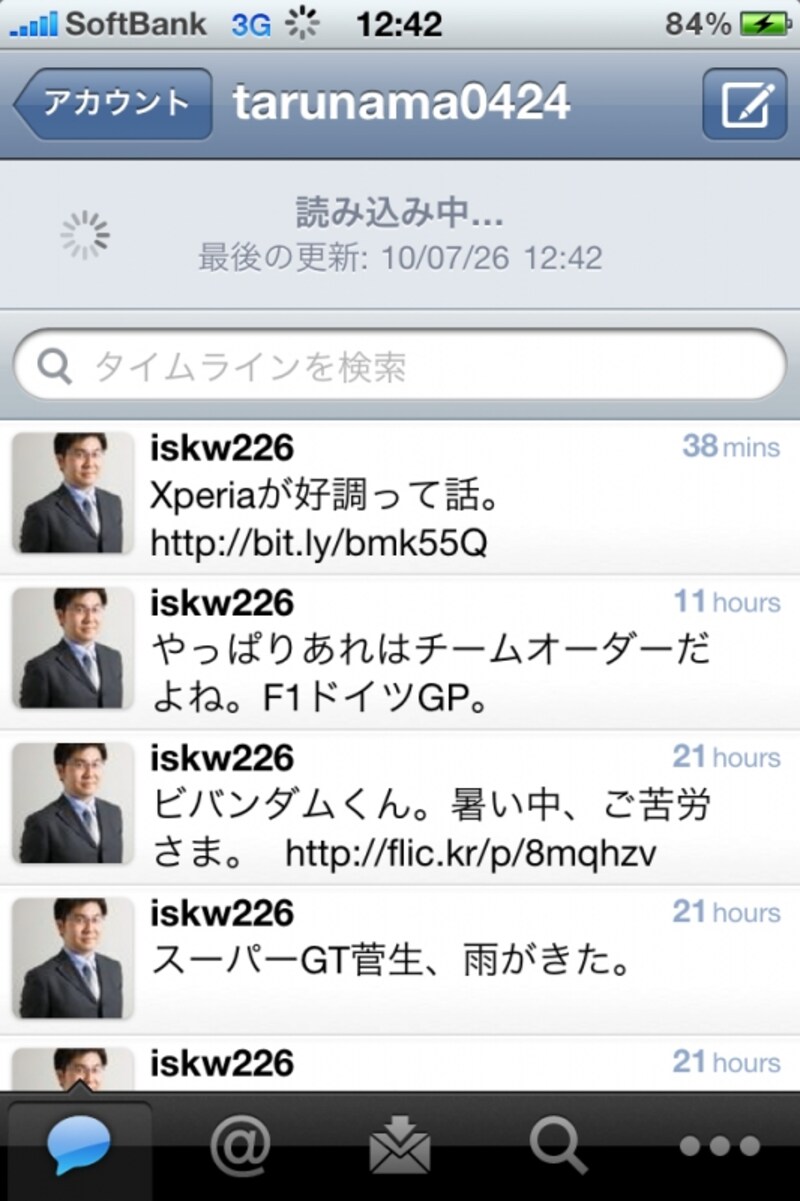Viewport: 800px width, 1201px height.
Task: Select the search magnifier tab icon
Action: point(560,1148)
